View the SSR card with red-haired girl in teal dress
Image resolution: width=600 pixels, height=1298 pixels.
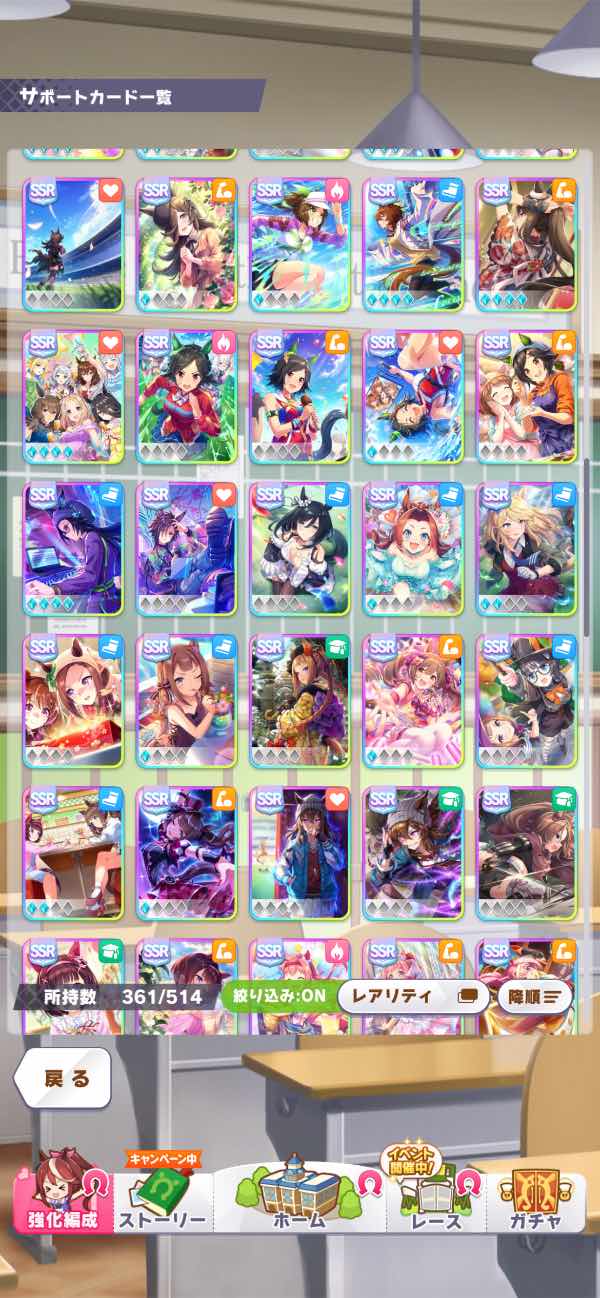(412, 549)
